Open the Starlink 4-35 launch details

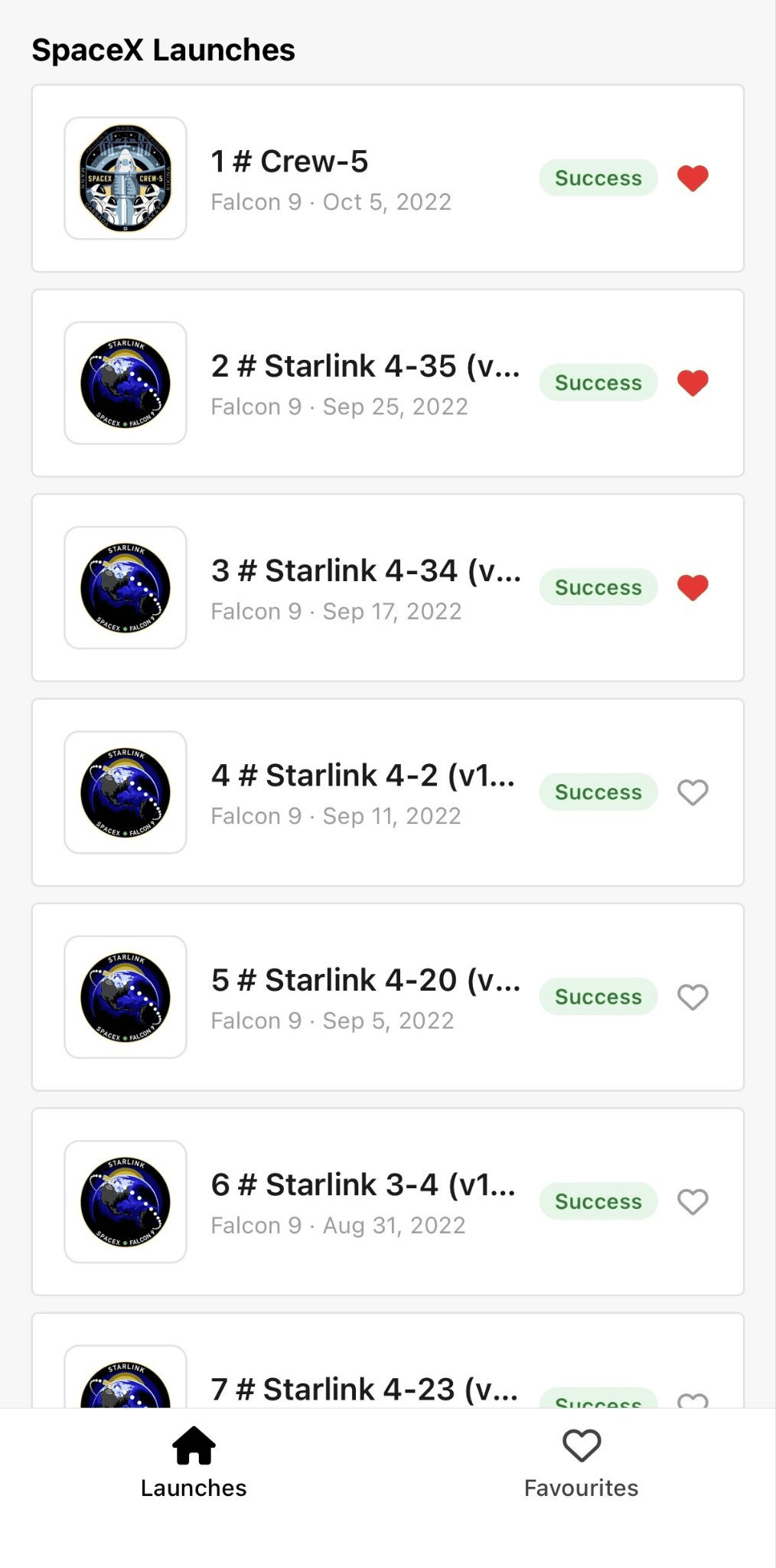coord(388,383)
